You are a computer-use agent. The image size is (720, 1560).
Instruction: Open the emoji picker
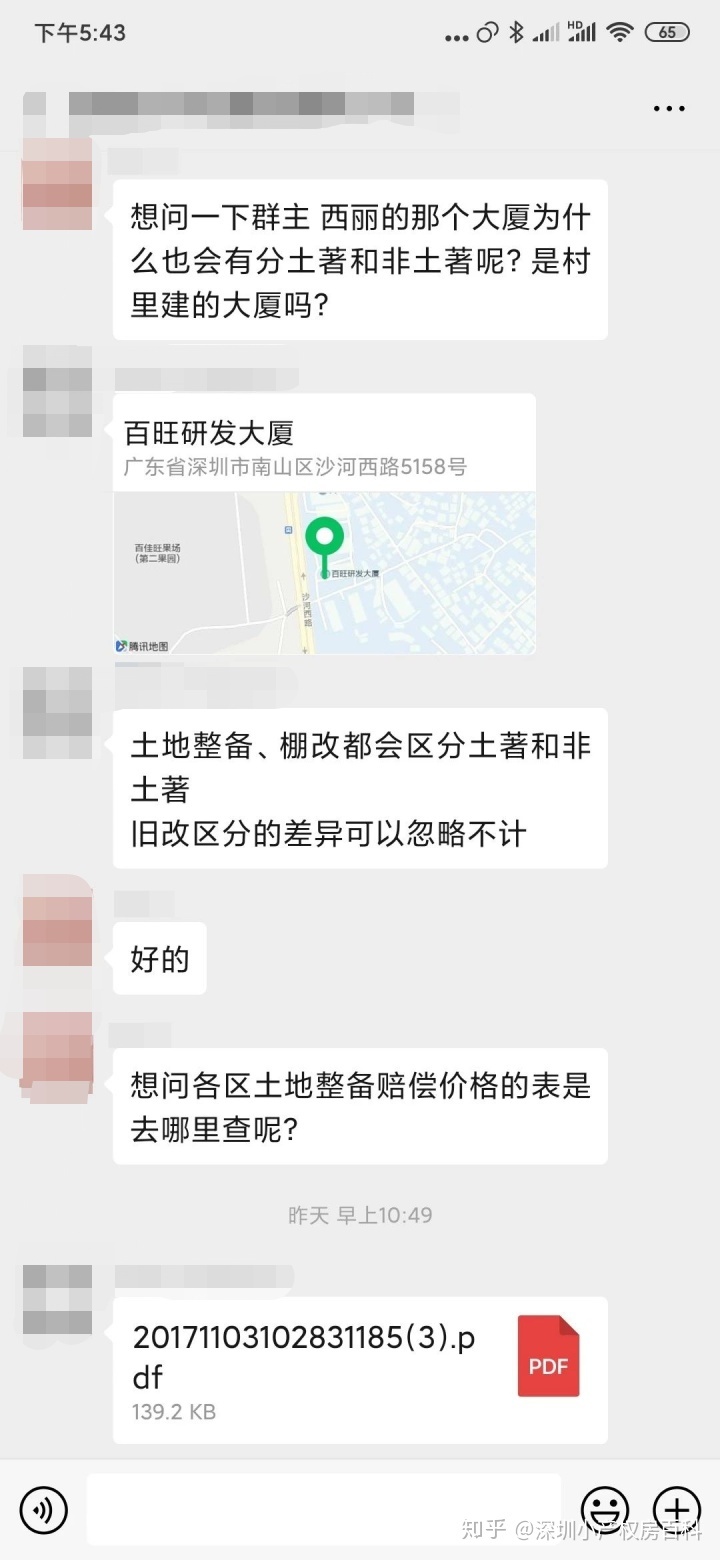(605, 1509)
